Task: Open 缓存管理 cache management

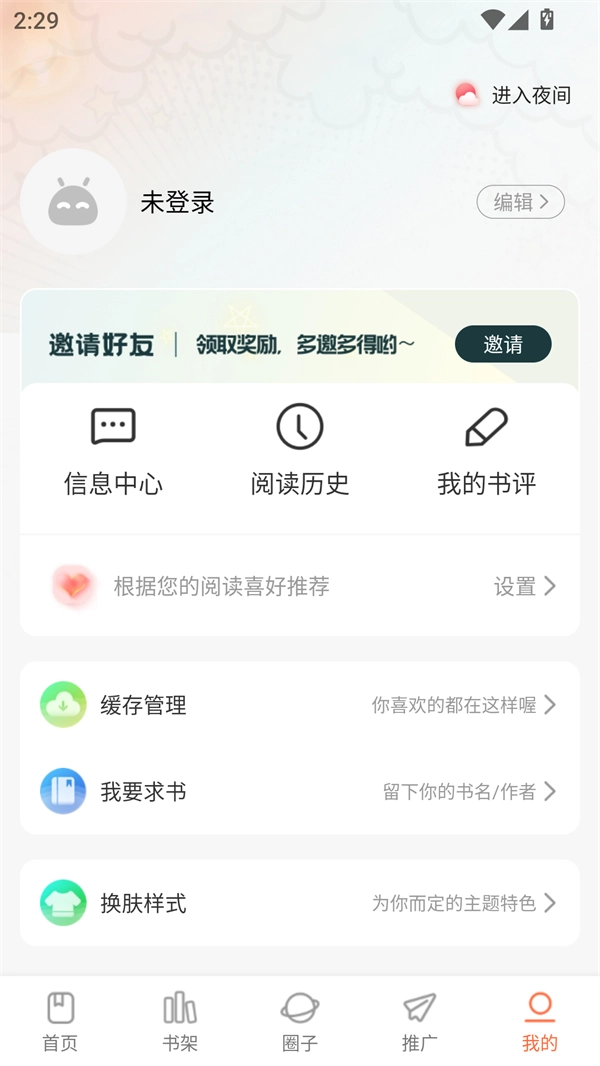Action: point(300,705)
